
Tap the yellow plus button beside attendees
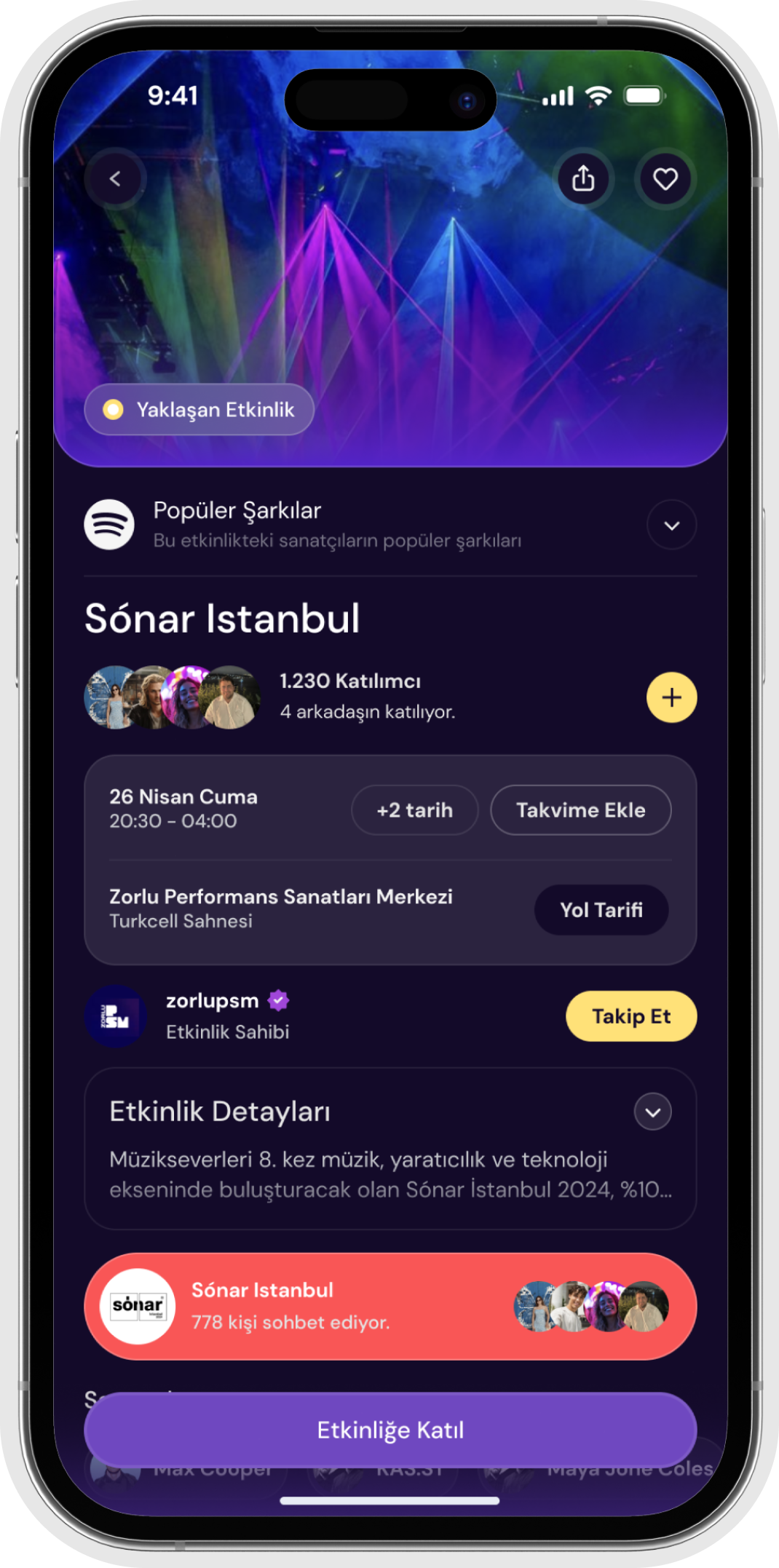tap(671, 697)
